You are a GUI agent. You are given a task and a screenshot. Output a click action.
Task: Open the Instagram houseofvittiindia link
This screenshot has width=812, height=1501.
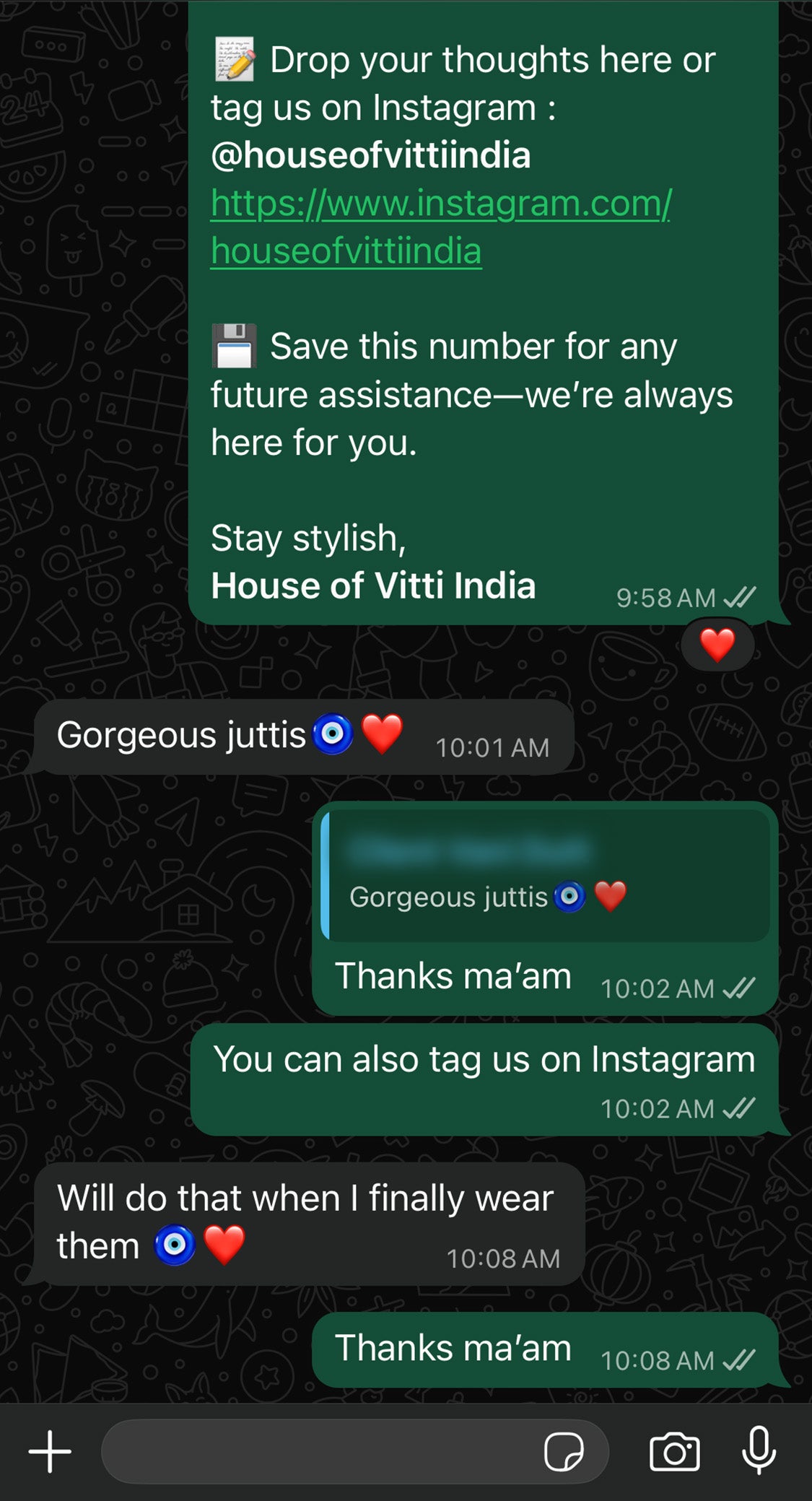click(x=440, y=204)
